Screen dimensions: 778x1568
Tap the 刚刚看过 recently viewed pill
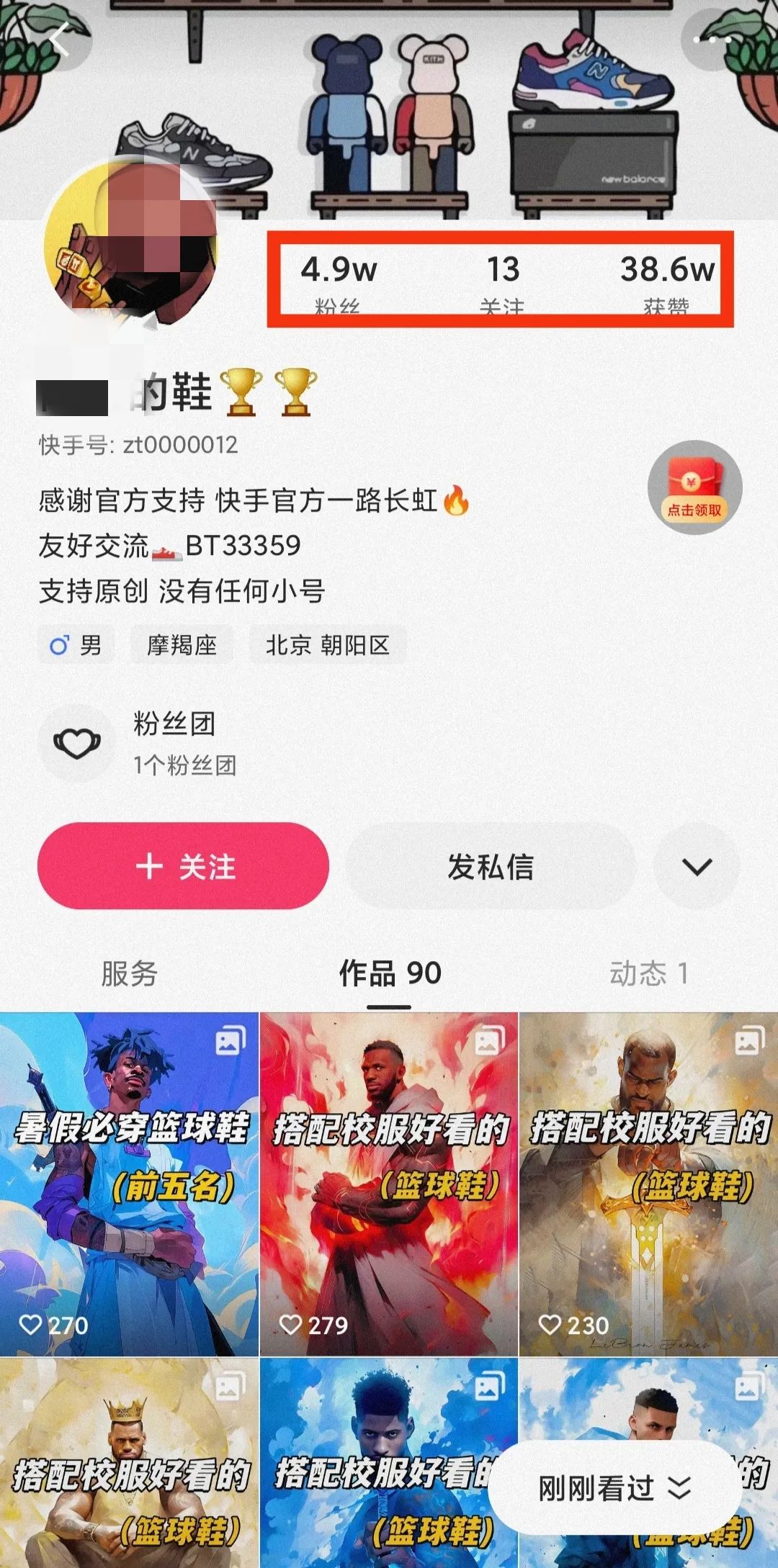(x=614, y=1488)
